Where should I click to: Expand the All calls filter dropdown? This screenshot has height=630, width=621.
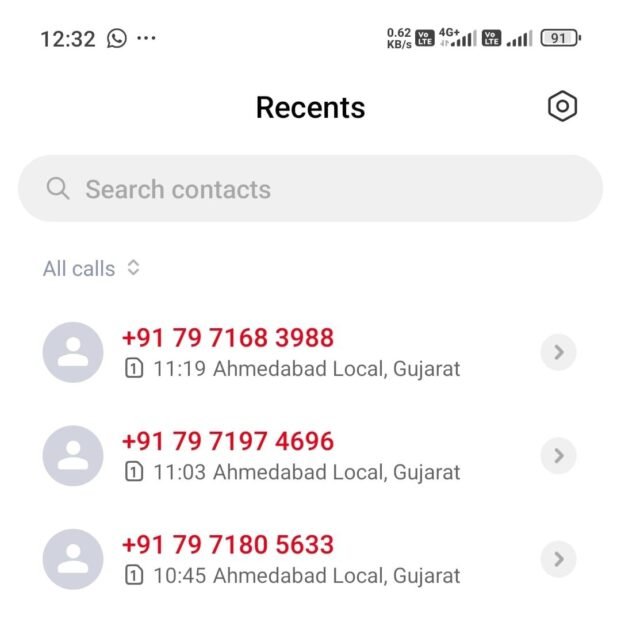[92, 268]
